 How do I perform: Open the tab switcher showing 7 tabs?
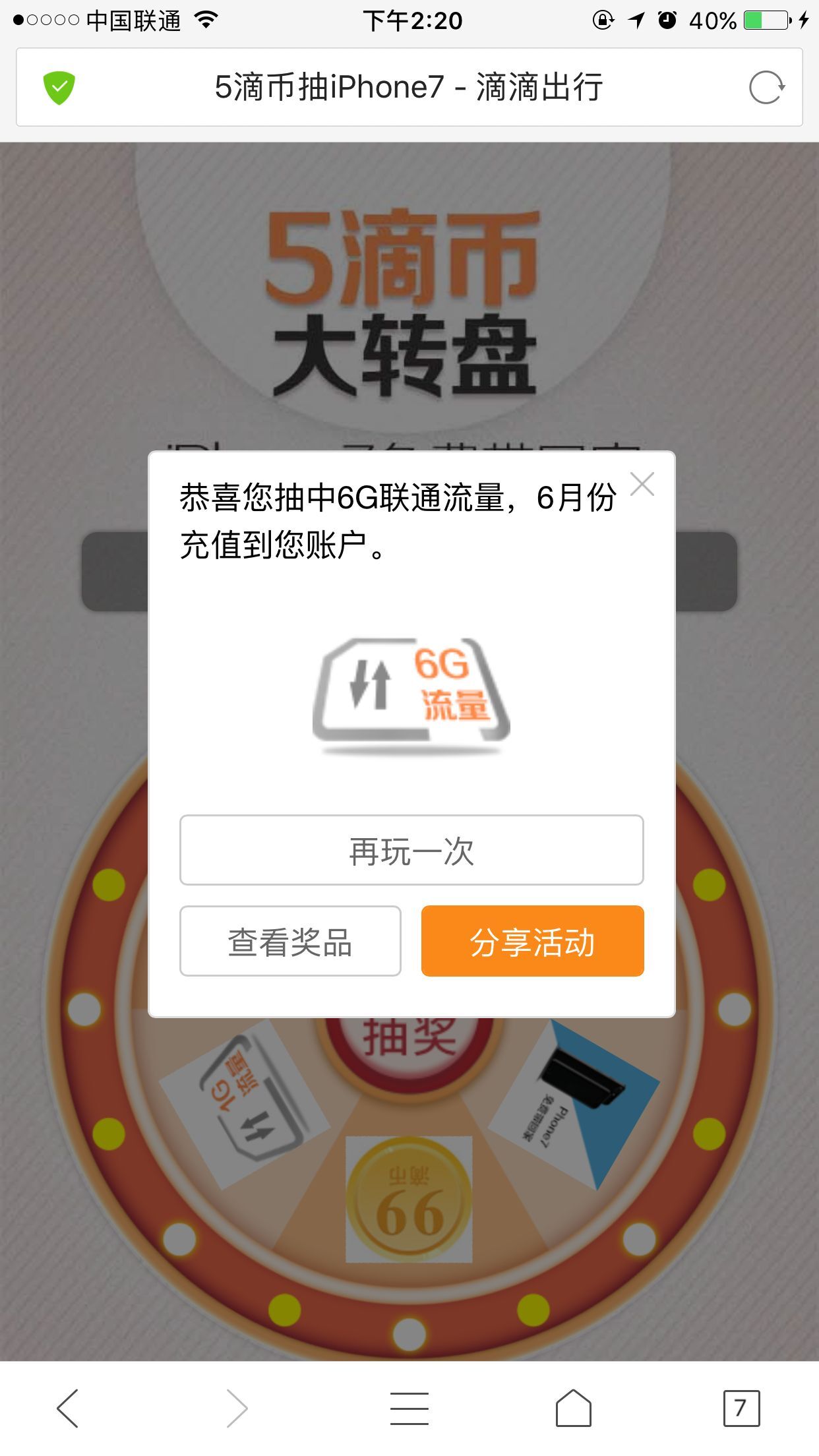click(741, 1409)
